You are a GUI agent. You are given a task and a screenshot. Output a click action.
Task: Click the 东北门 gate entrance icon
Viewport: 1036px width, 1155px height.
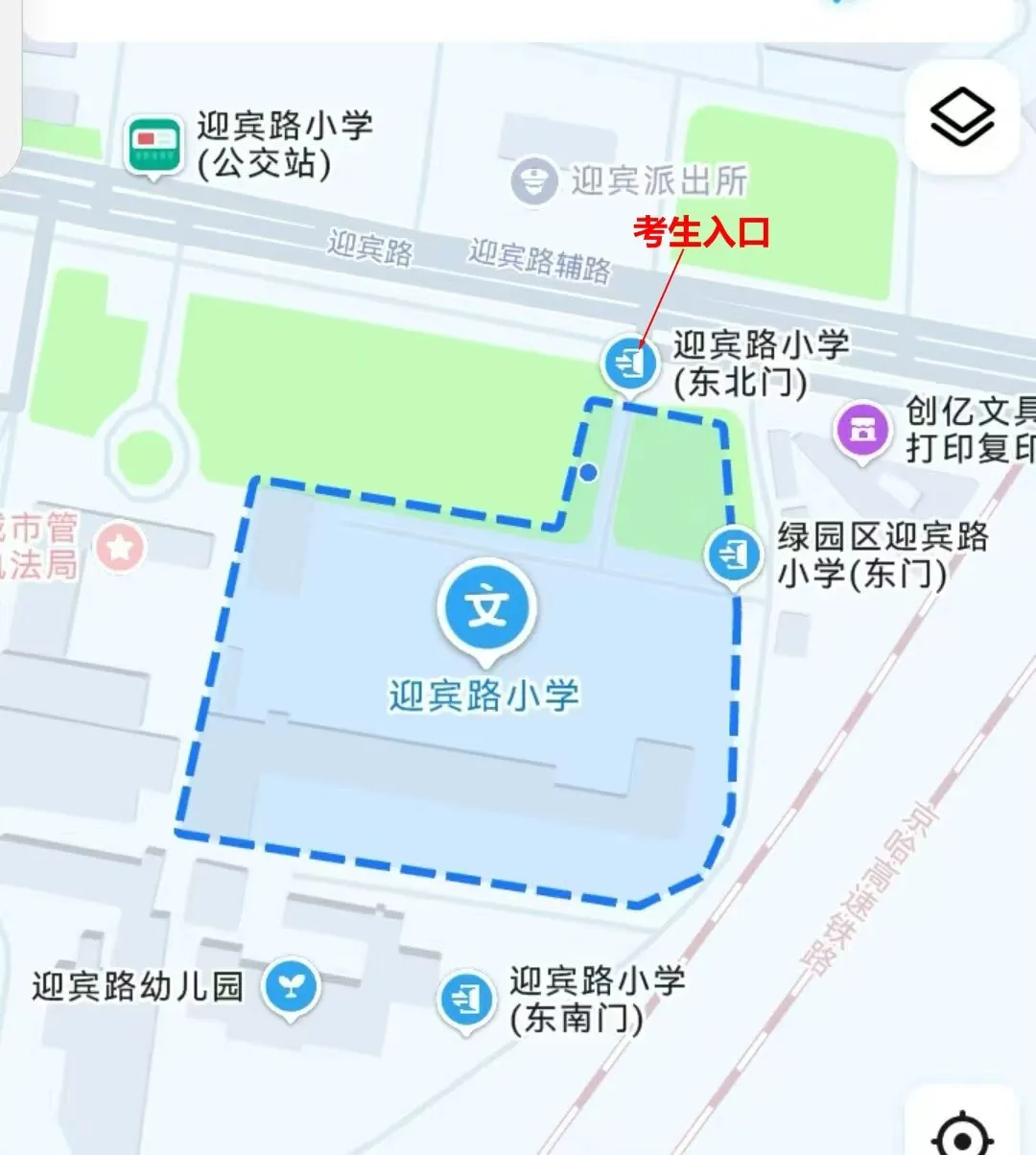pyautogui.click(x=629, y=363)
